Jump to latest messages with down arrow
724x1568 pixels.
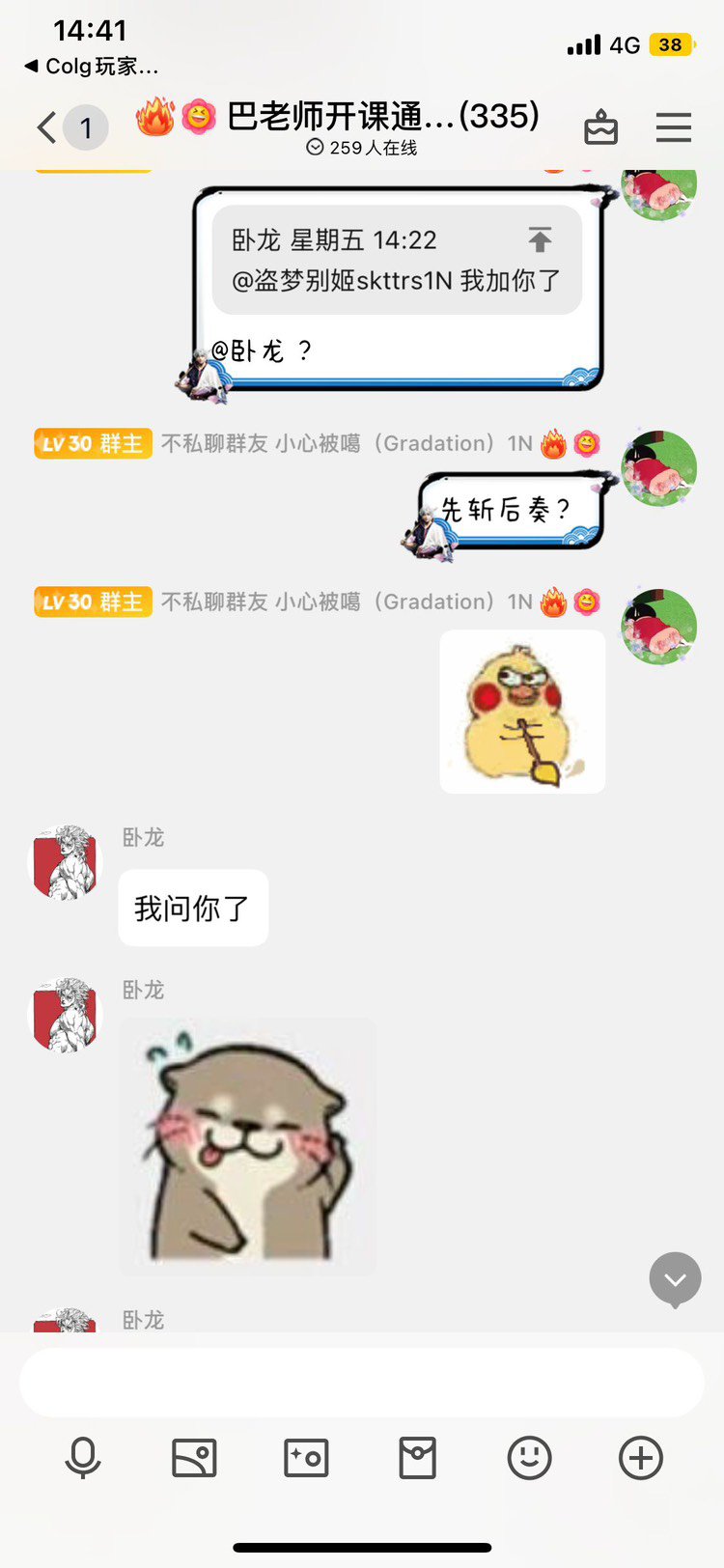tap(675, 1279)
